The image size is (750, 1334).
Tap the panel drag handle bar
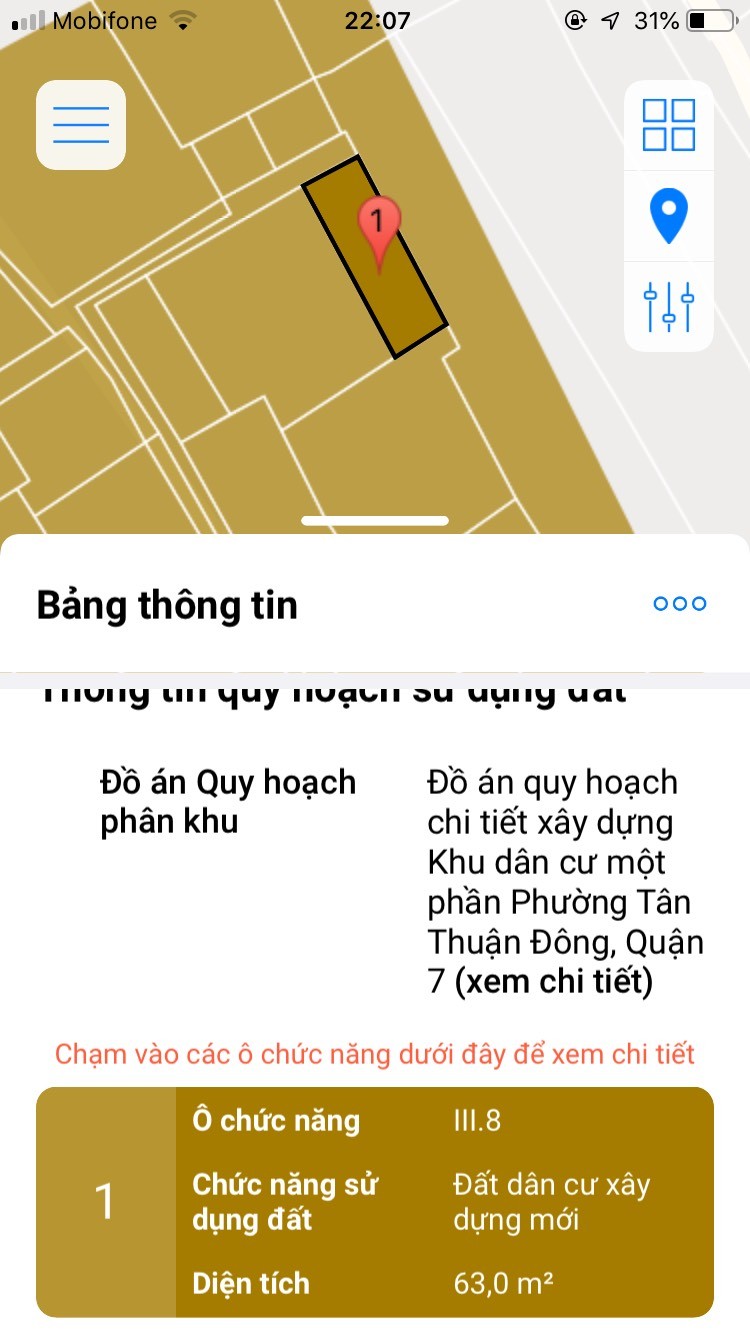[x=375, y=521]
